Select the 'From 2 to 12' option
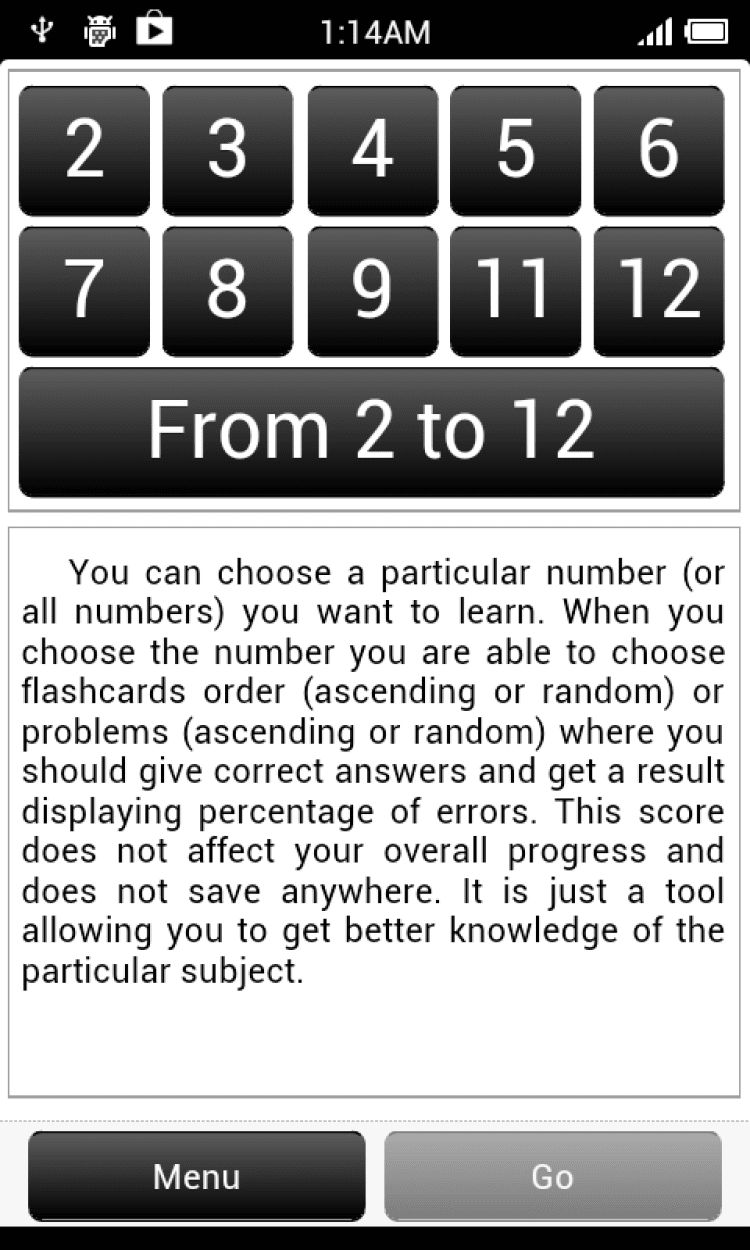Screen dimensions: 750x1250 (x=372, y=432)
